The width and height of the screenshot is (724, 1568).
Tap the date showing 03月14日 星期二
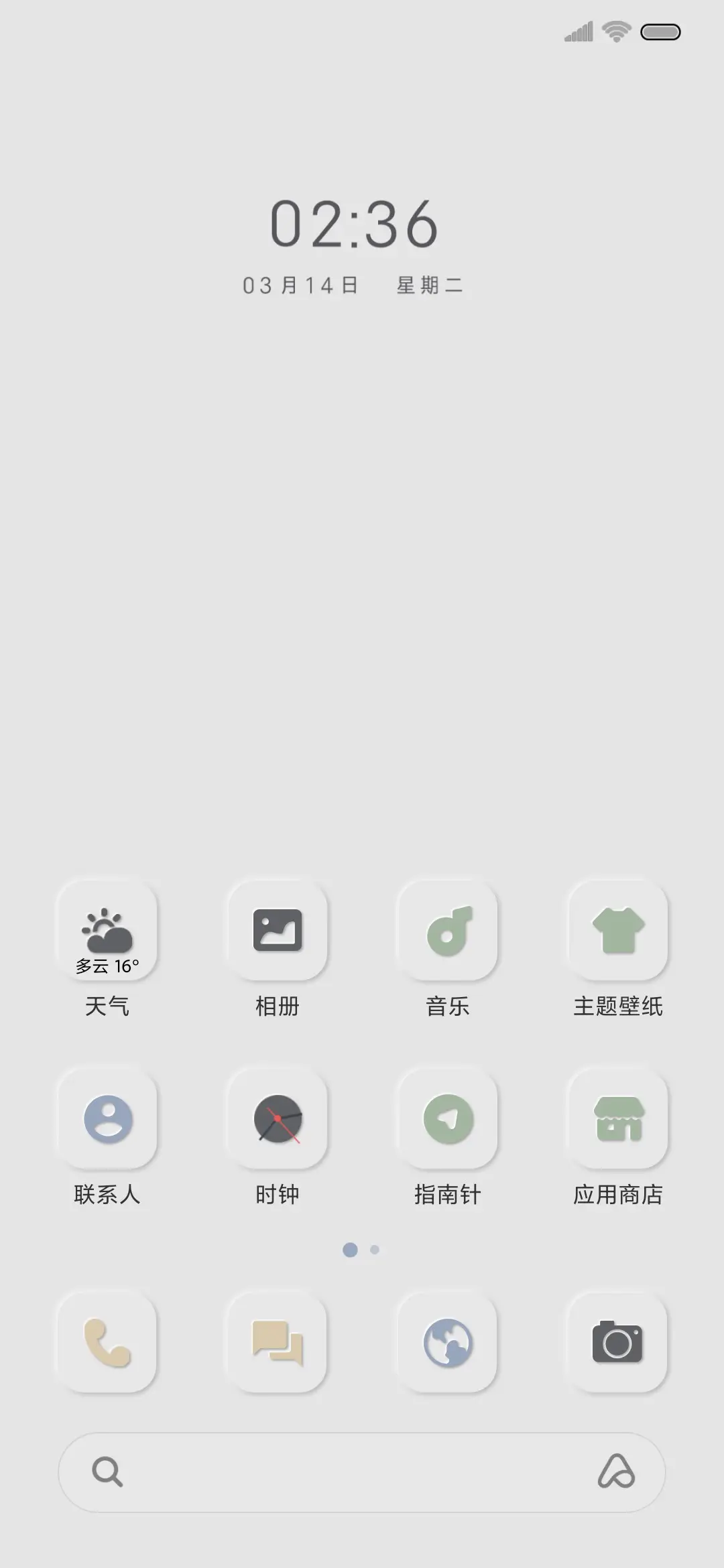click(x=353, y=284)
